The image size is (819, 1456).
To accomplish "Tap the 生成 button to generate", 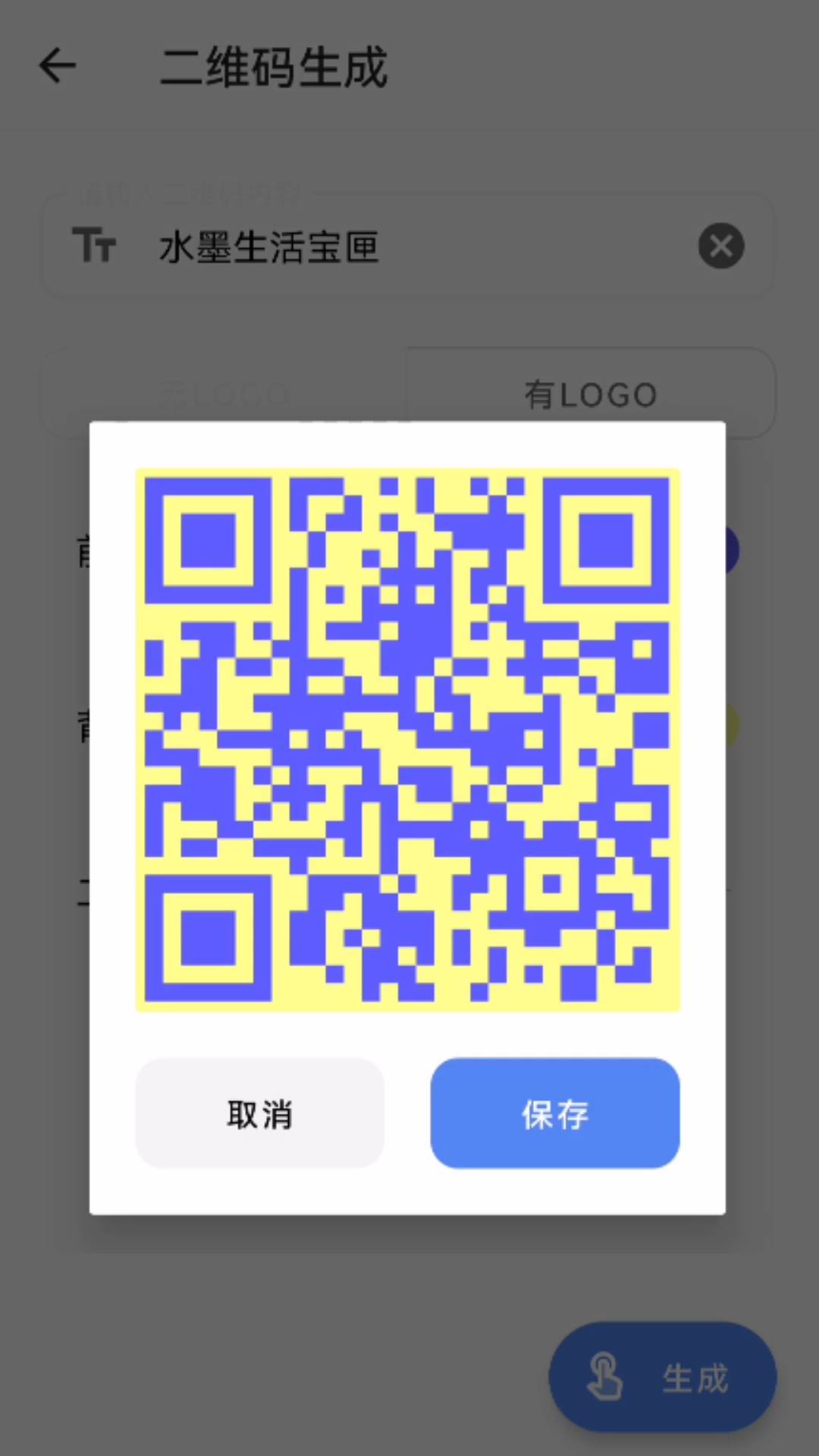I will (x=662, y=1377).
